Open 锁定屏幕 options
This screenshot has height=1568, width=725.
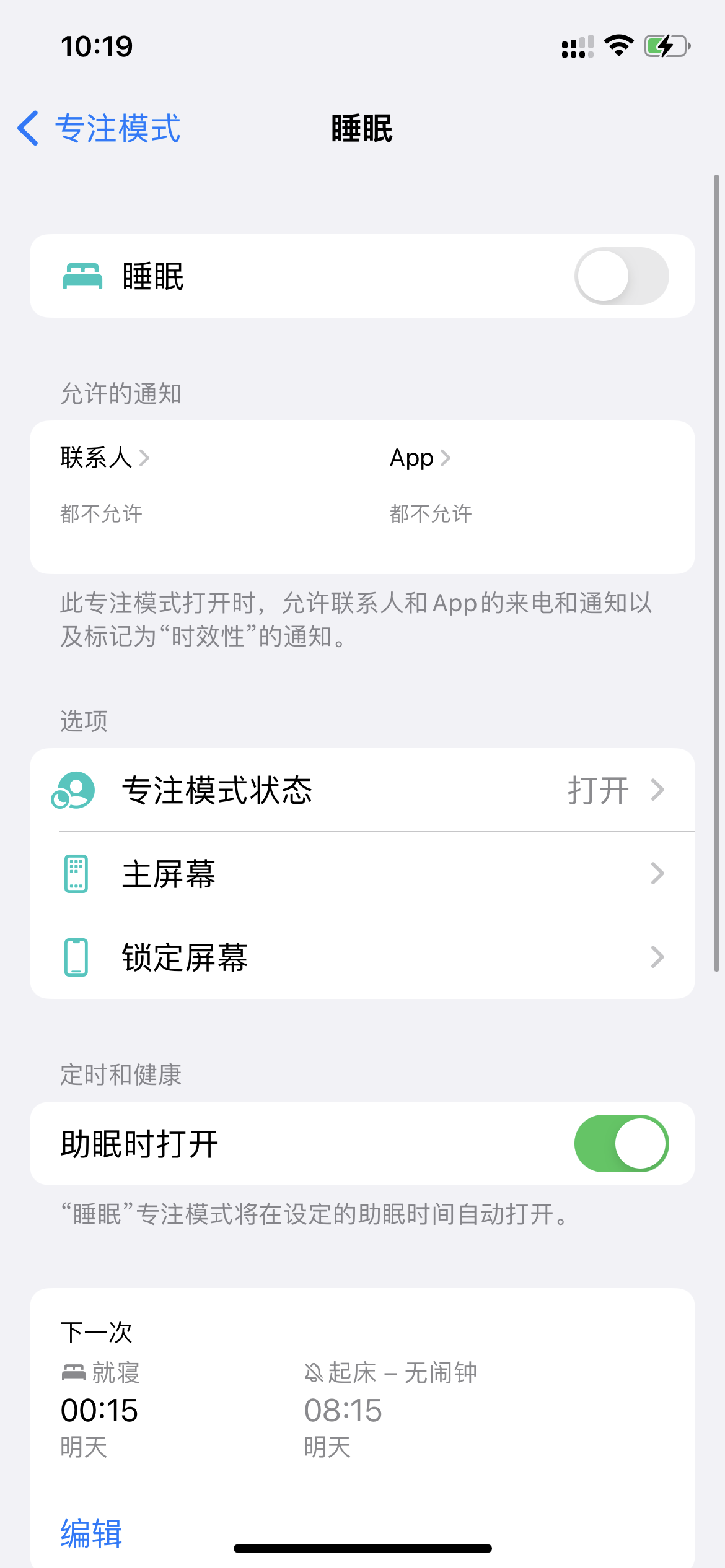(x=362, y=957)
